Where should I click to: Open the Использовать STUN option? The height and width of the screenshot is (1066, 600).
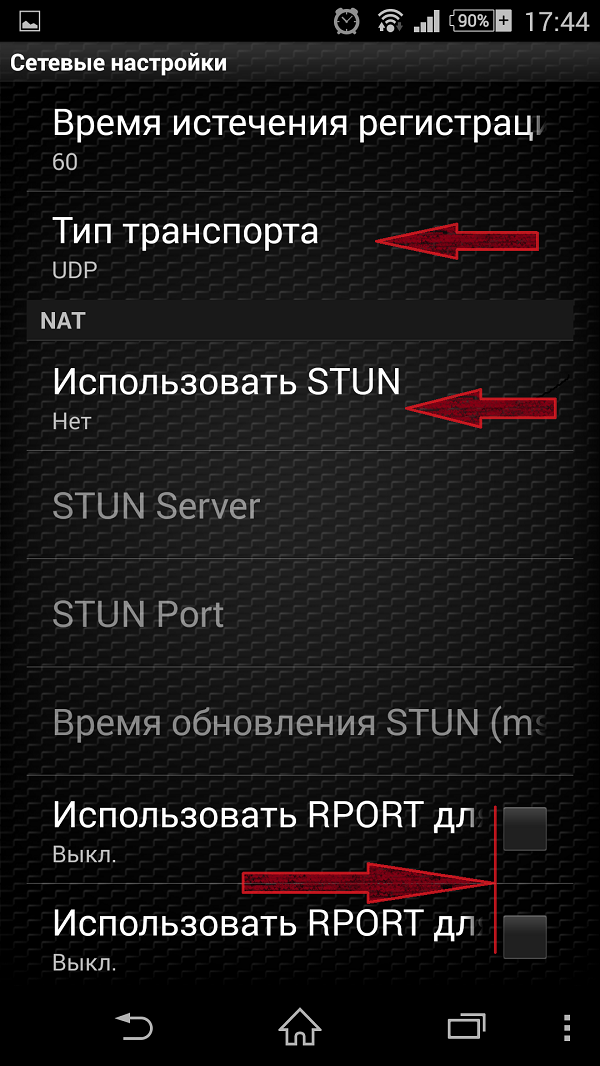[x=300, y=396]
